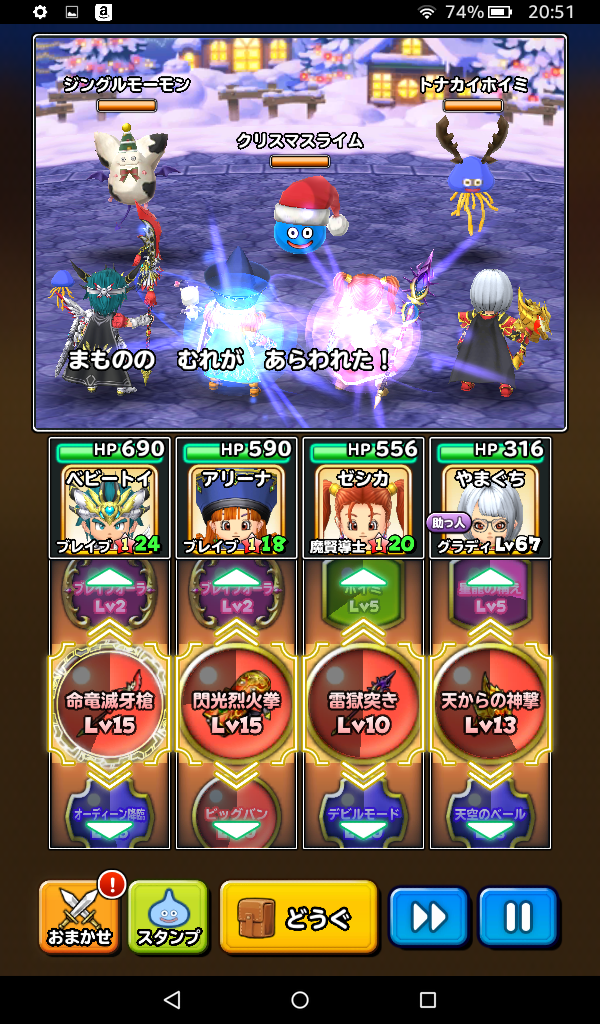This screenshot has width=600, height=1024.
Task: Open ゼシカ character card
Action: 363,498
